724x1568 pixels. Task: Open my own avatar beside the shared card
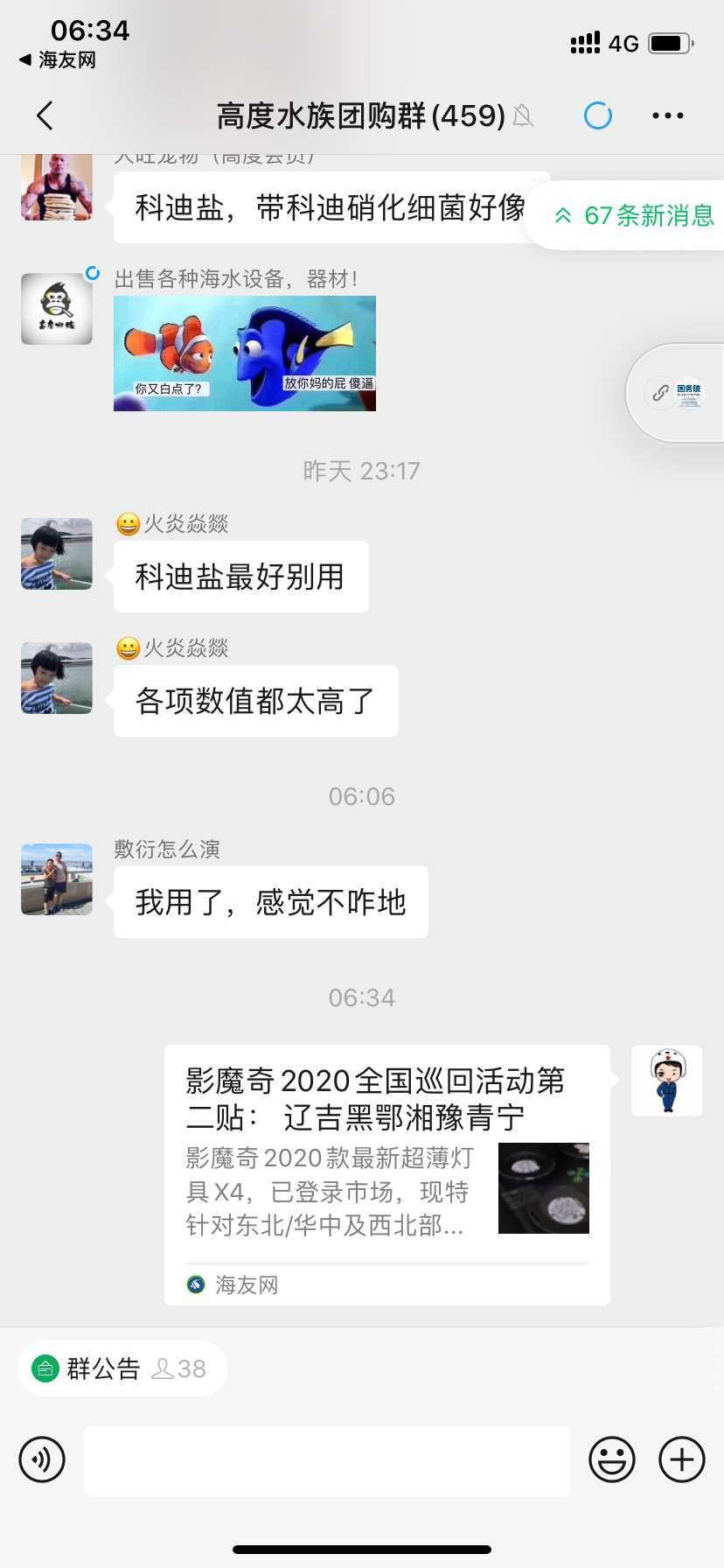(x=666, y=1081)
